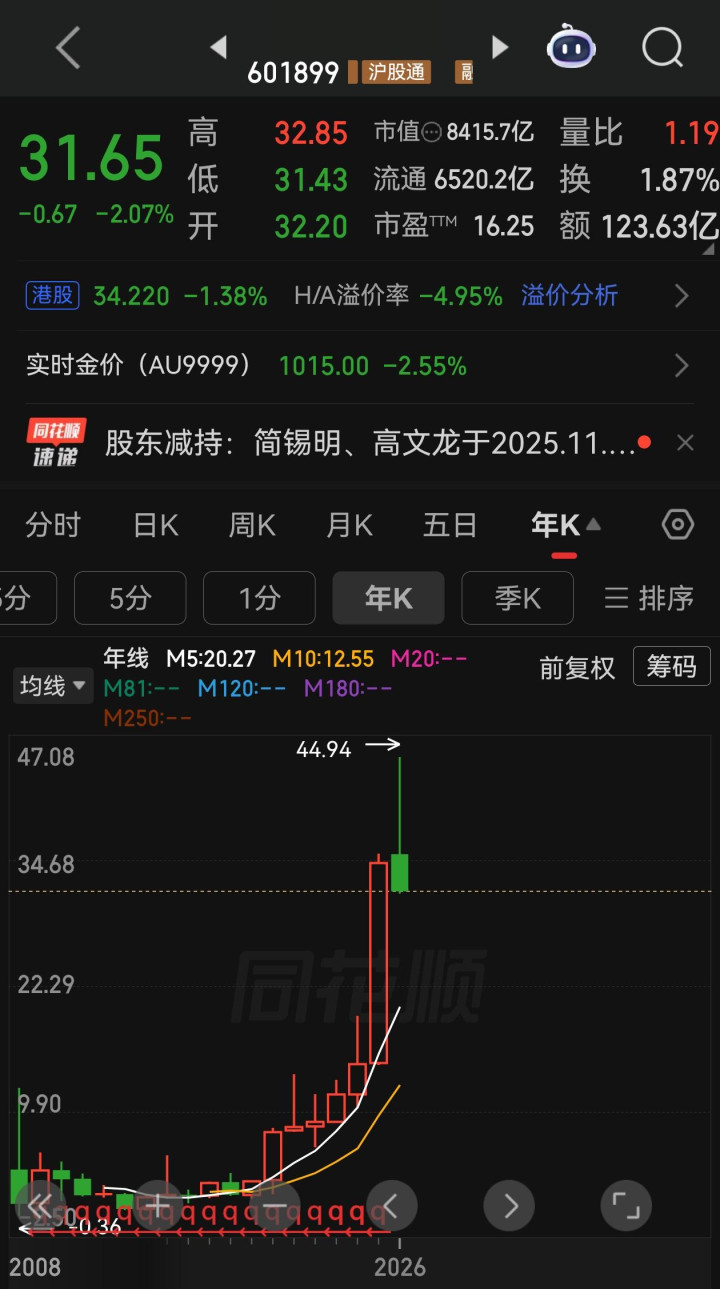Switch to the 分时 chart tab
This screenshot has width=720, height=1289.
[x=53, y=525]
